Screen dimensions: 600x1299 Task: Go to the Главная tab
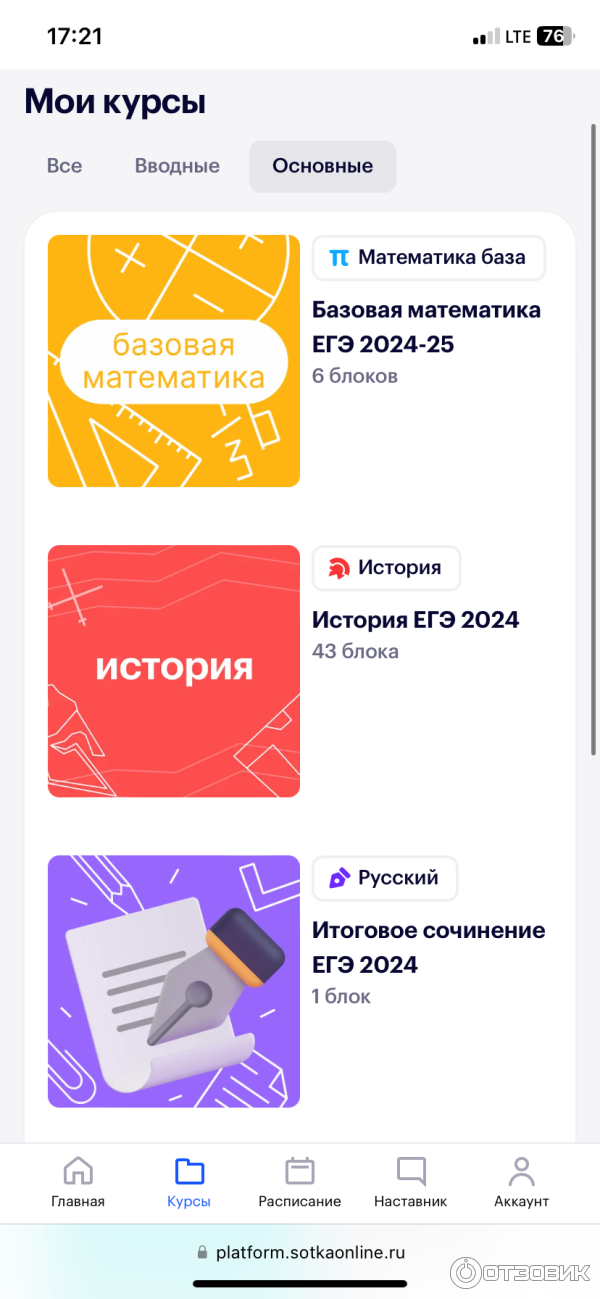point(78,1183)
